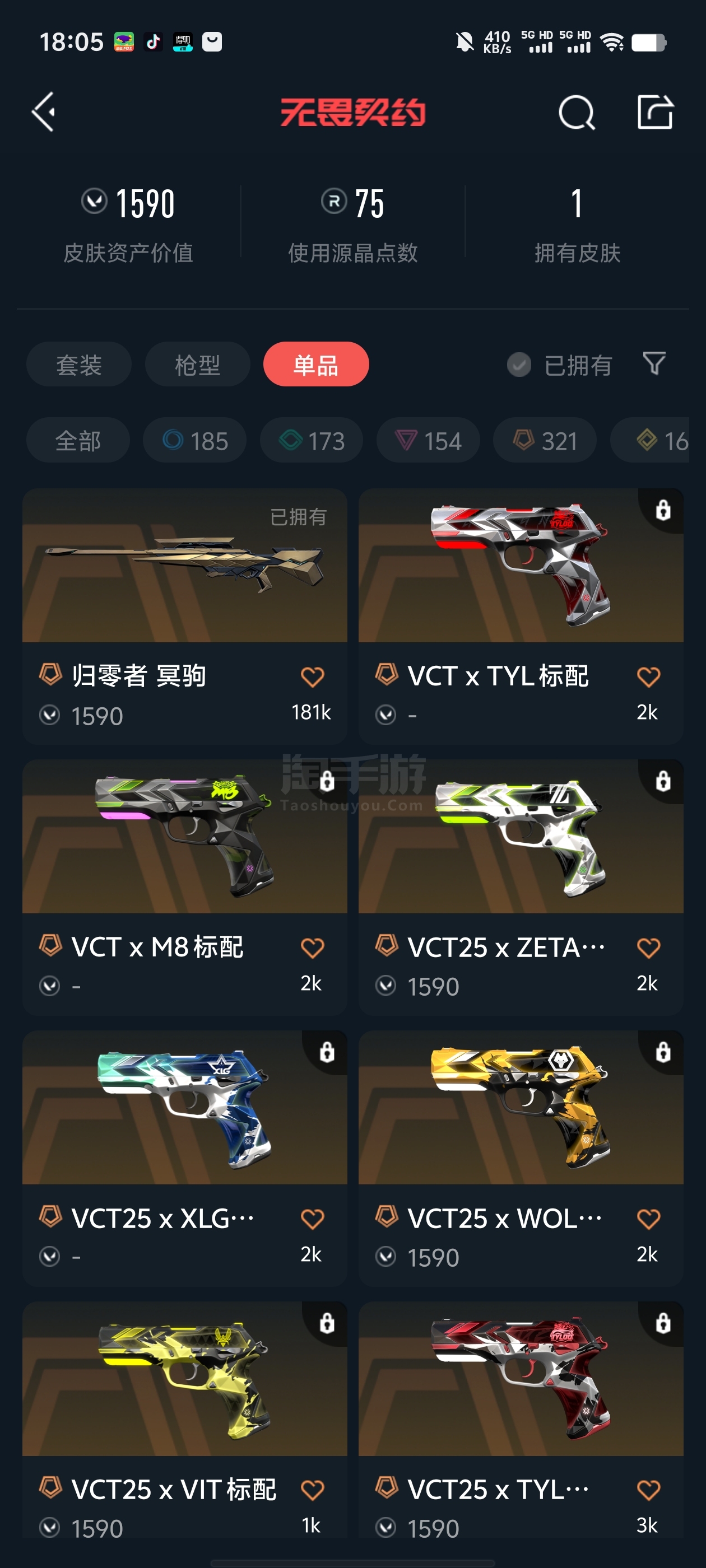706x1568 pixels.
Task: Select the 单品 tab
Action: (x=316, y=365)
